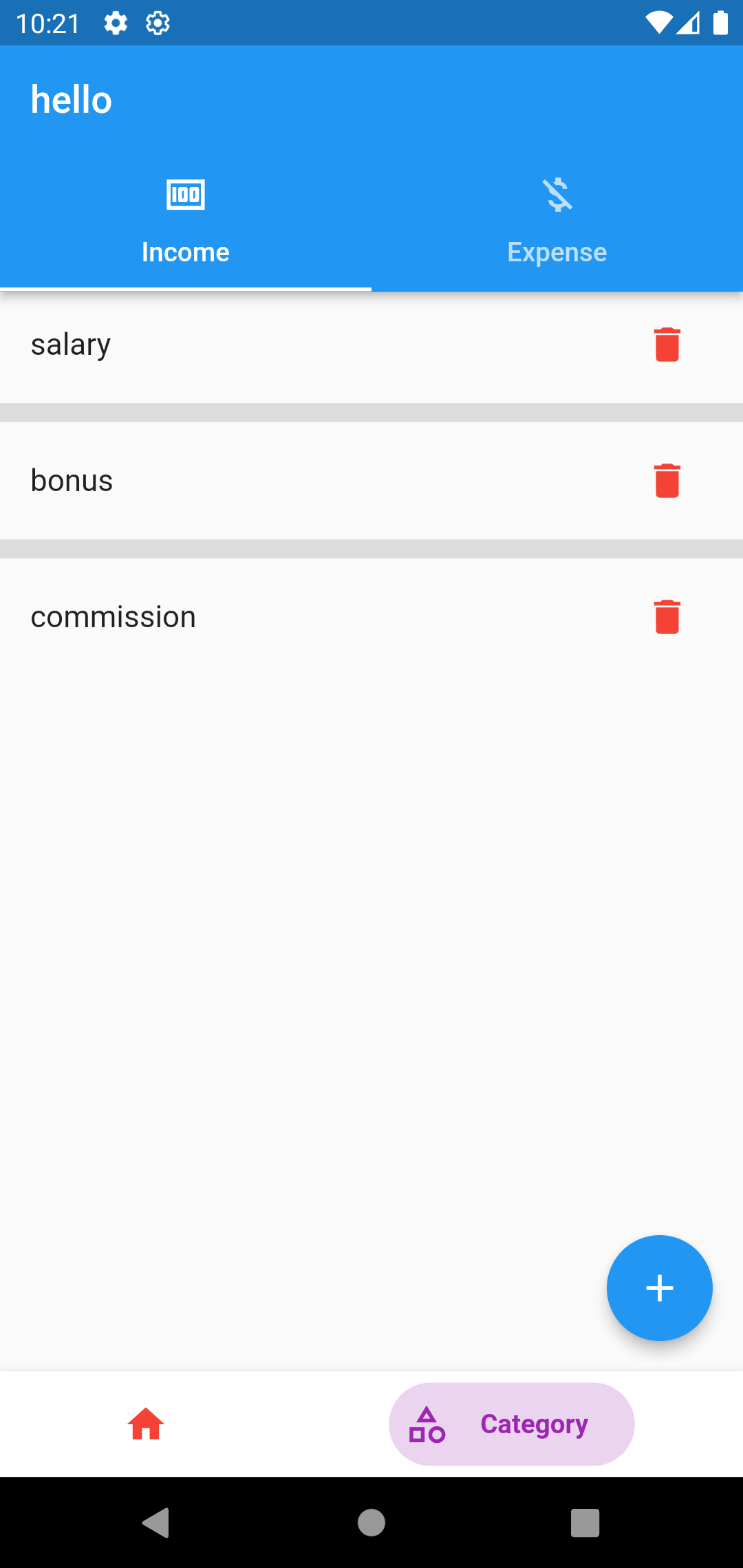743x1568 pixels.
Task: Open recent apps with the square button
Action: (585, 1522)
